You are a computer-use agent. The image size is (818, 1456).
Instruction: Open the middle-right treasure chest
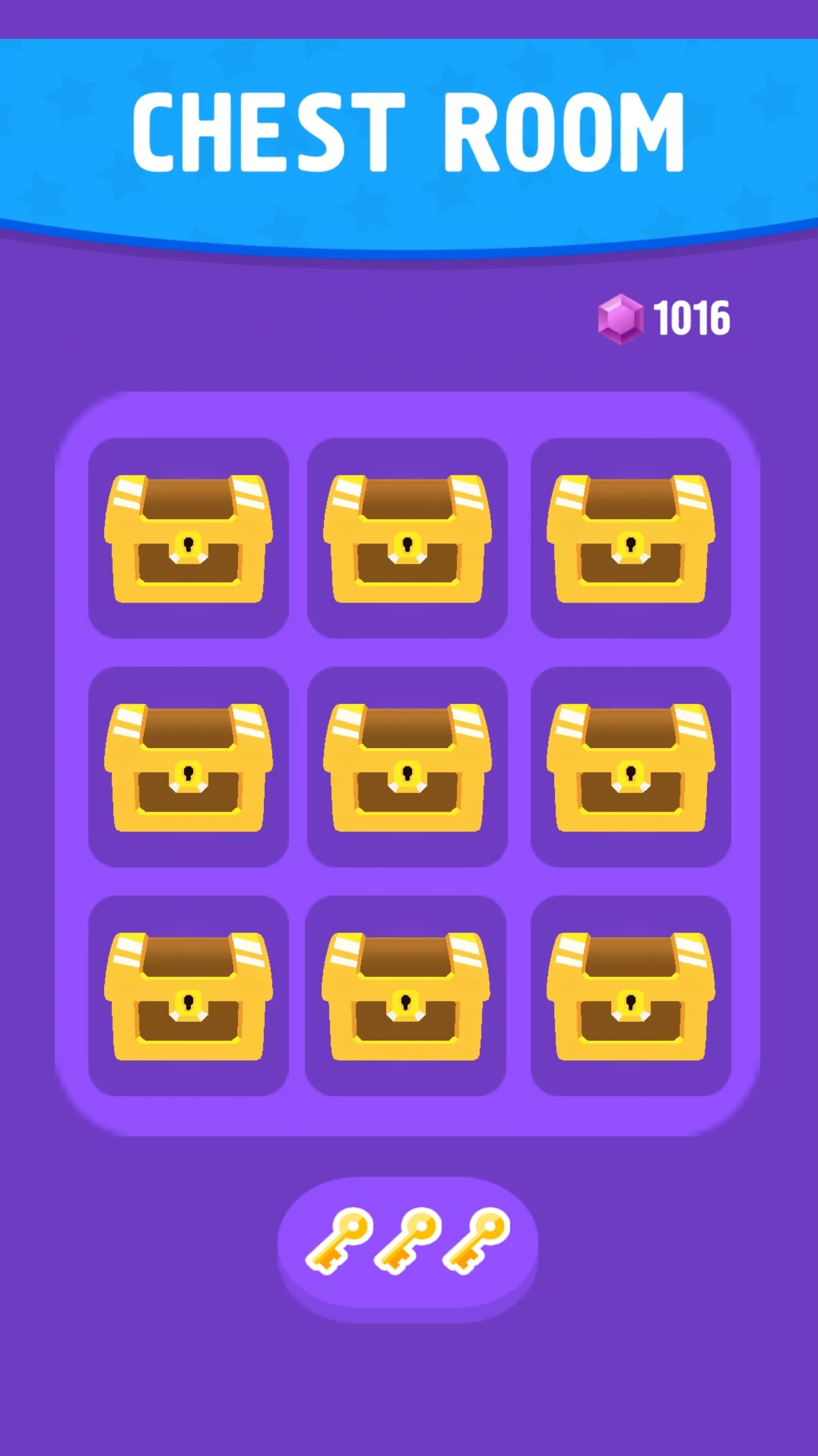631,767
